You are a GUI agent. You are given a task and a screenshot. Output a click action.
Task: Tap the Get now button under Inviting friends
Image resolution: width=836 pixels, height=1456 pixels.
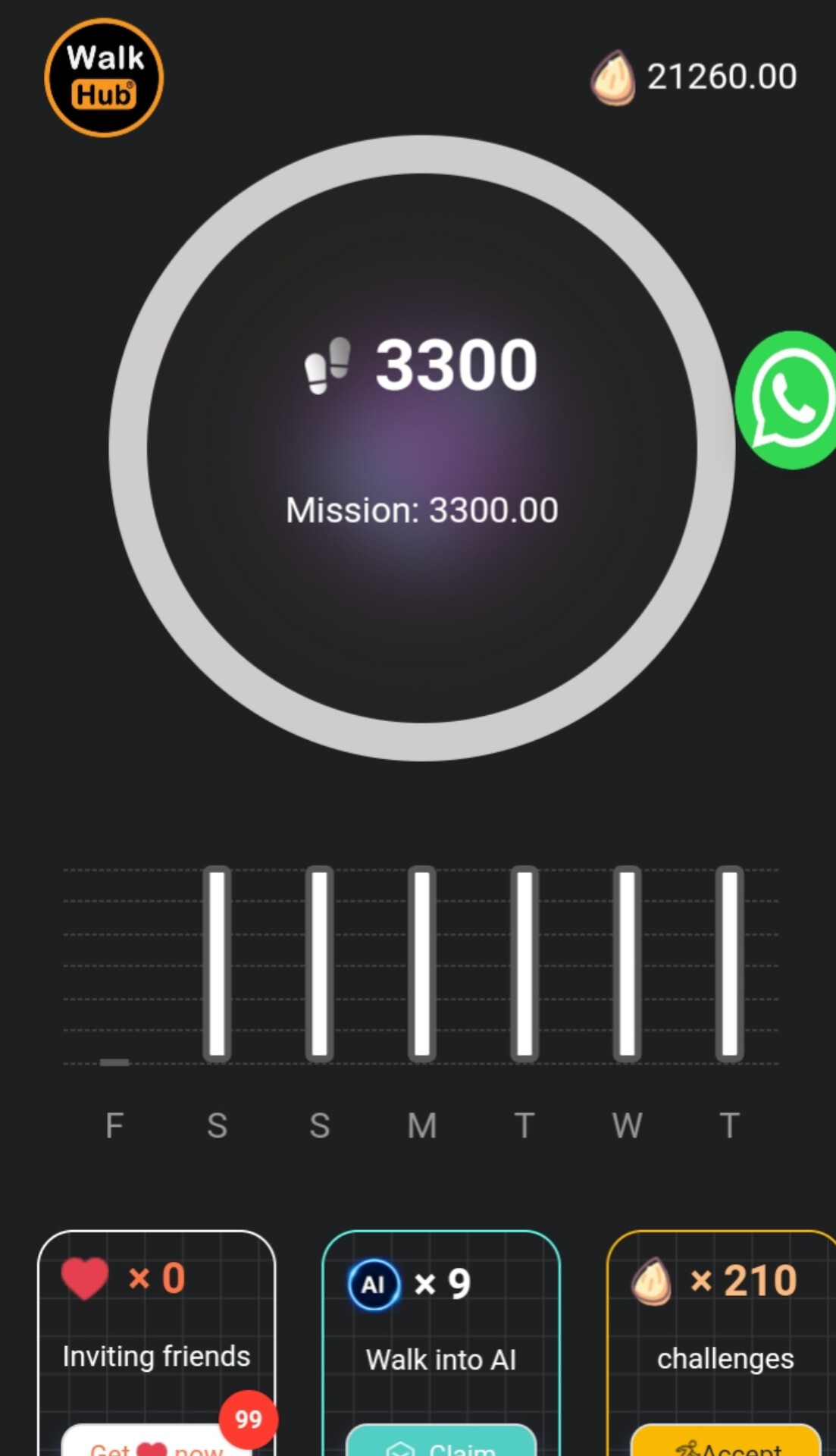(x=155, y=1442)
